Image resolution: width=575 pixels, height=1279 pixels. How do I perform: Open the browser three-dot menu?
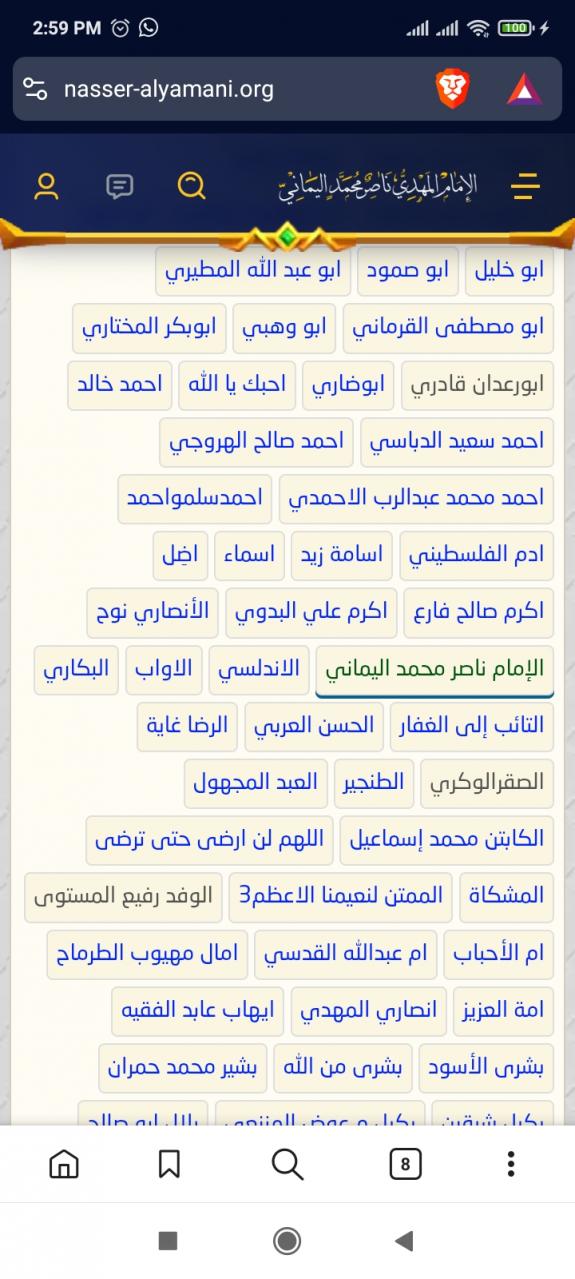511,1164
